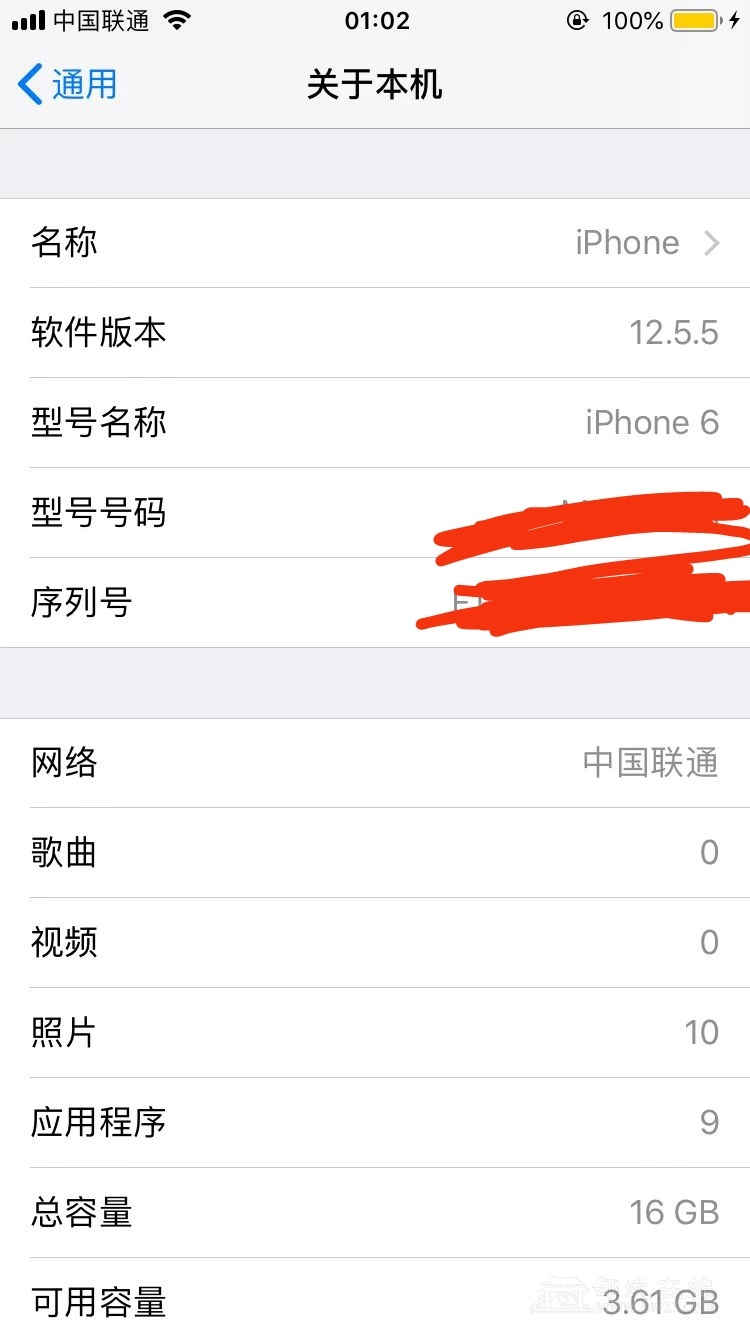Go back to 通用 settings
Viewport: 750px width, 1334px height.
(68, 85)
